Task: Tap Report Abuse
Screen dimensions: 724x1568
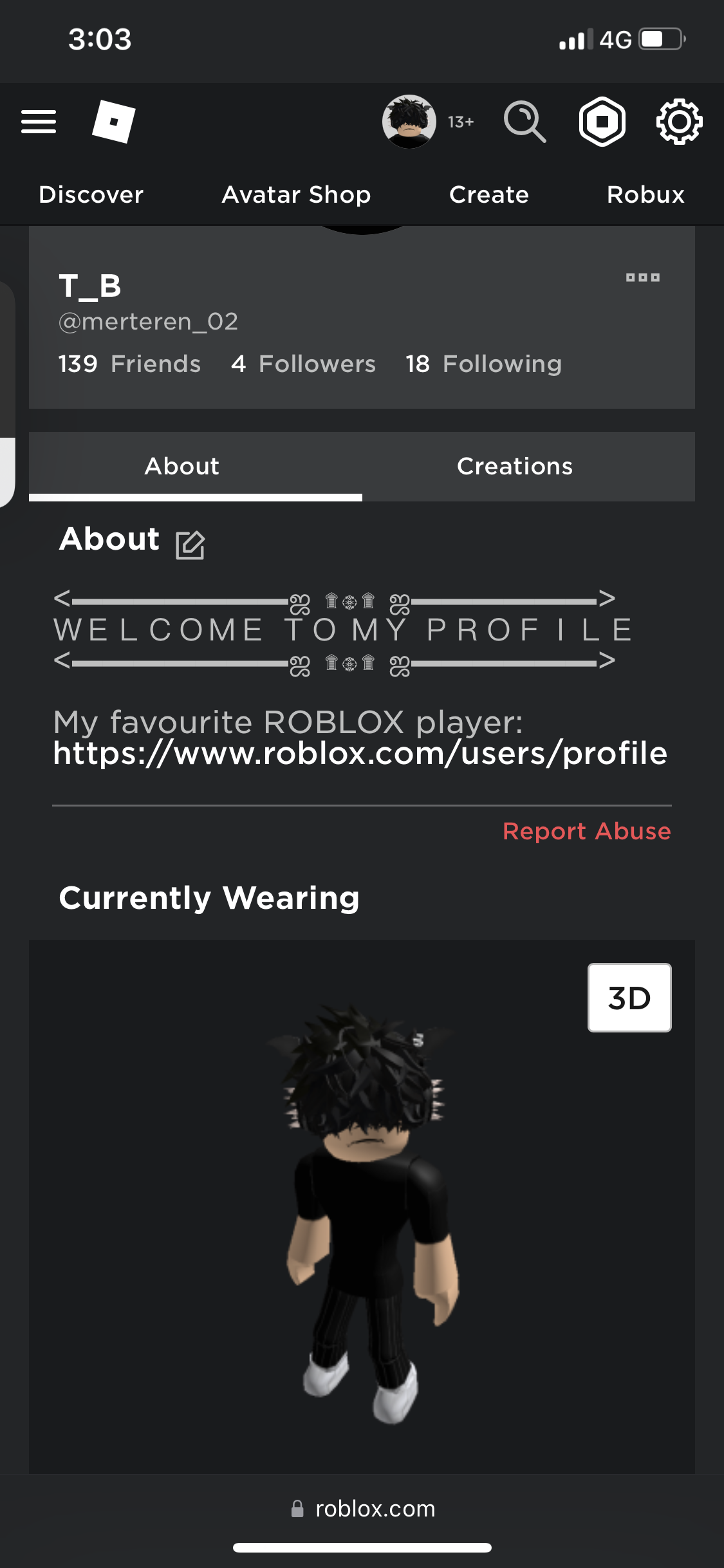Action: (x=587, y=831)
